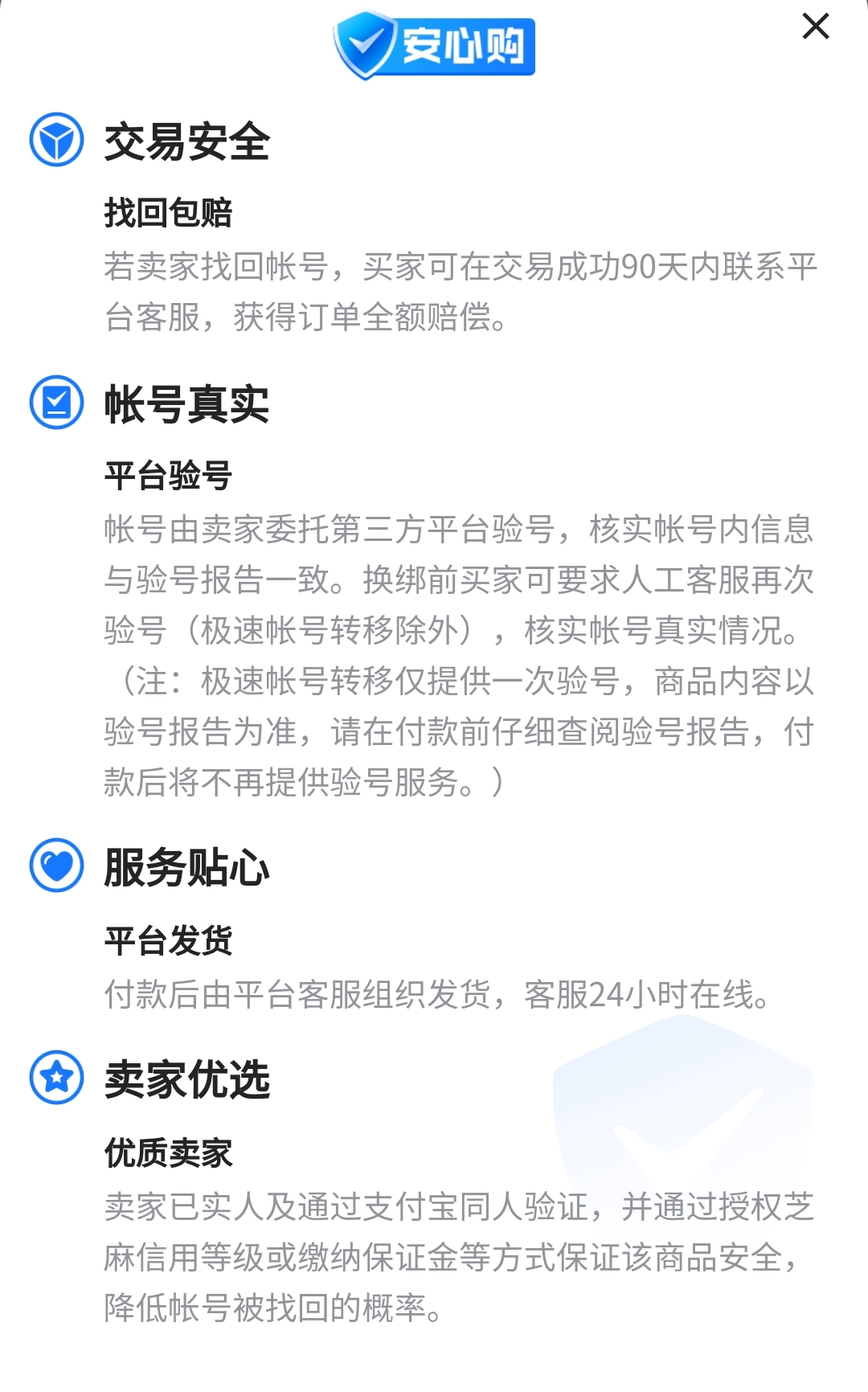
Task: Close the 安心购 info popup
Action: [815, 27]
